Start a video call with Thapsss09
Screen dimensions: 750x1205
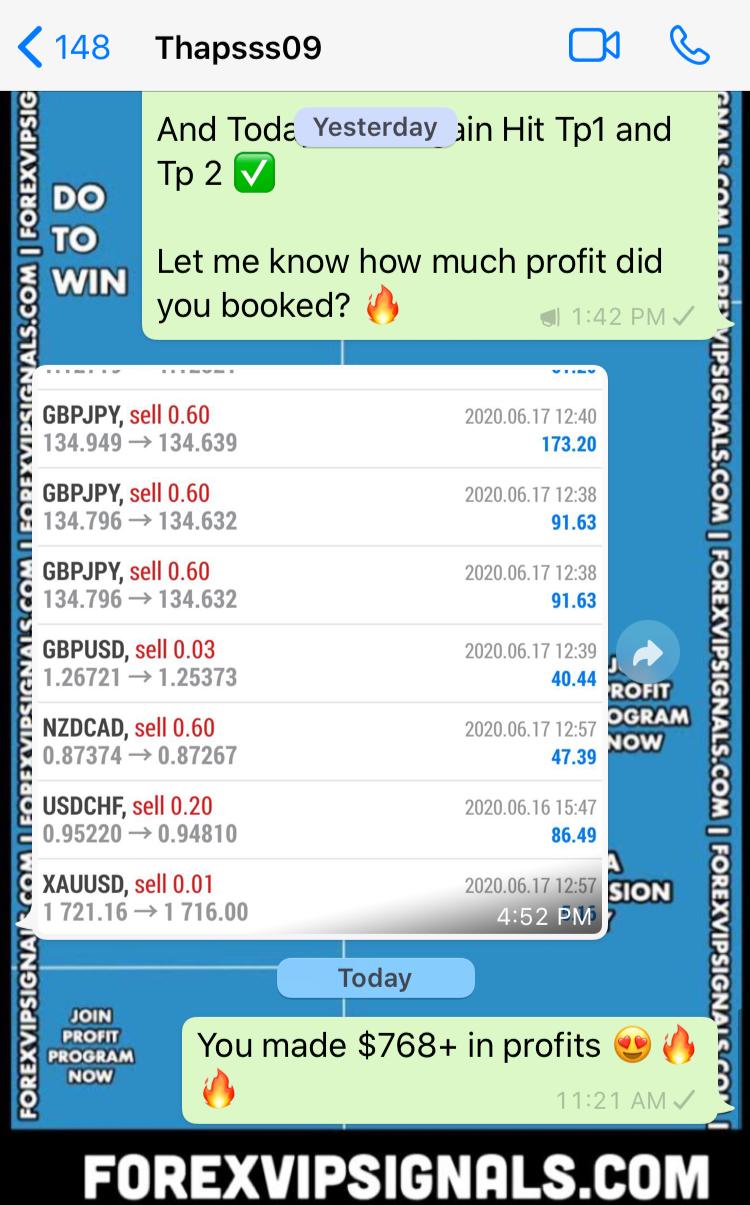tap(594, 46)
